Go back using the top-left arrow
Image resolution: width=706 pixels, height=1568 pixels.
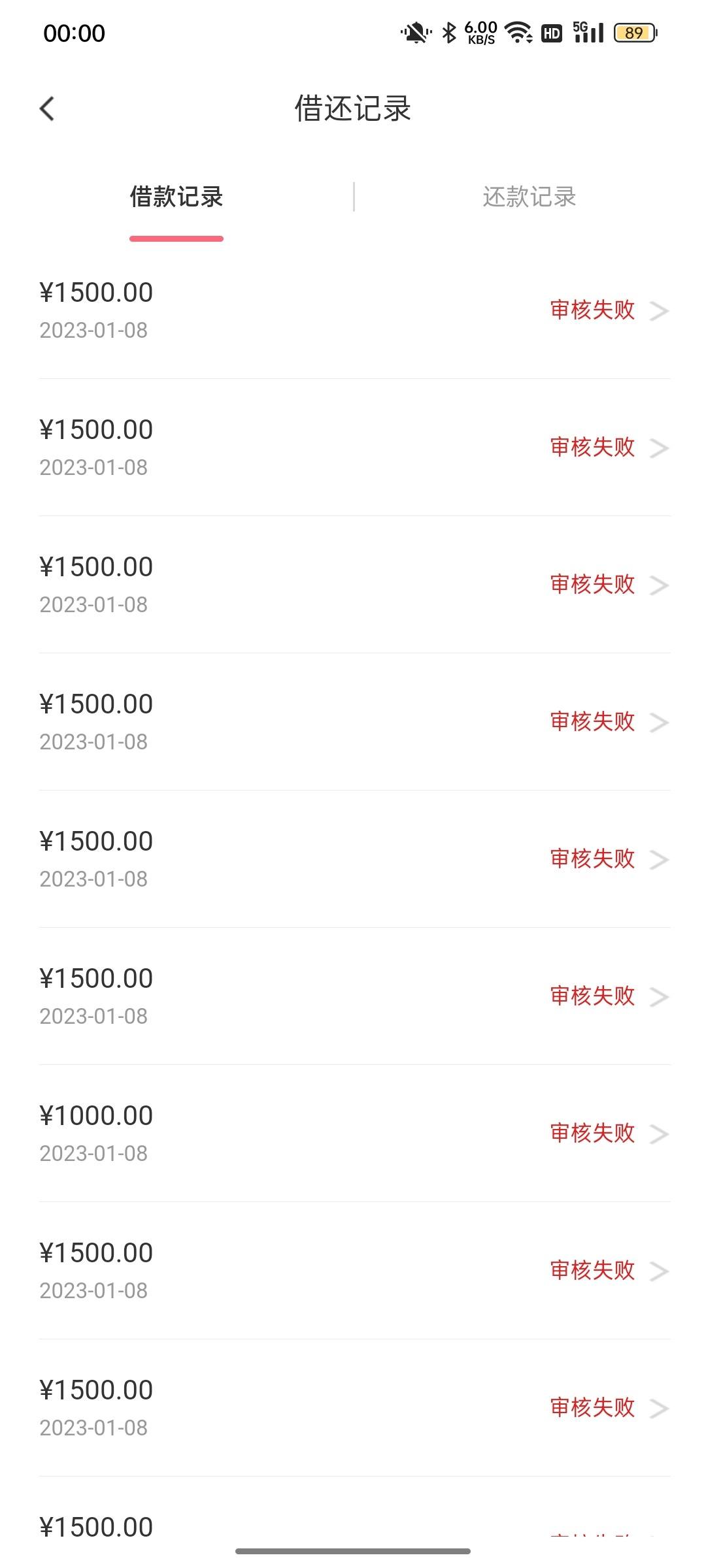click(x=47, y=108)
